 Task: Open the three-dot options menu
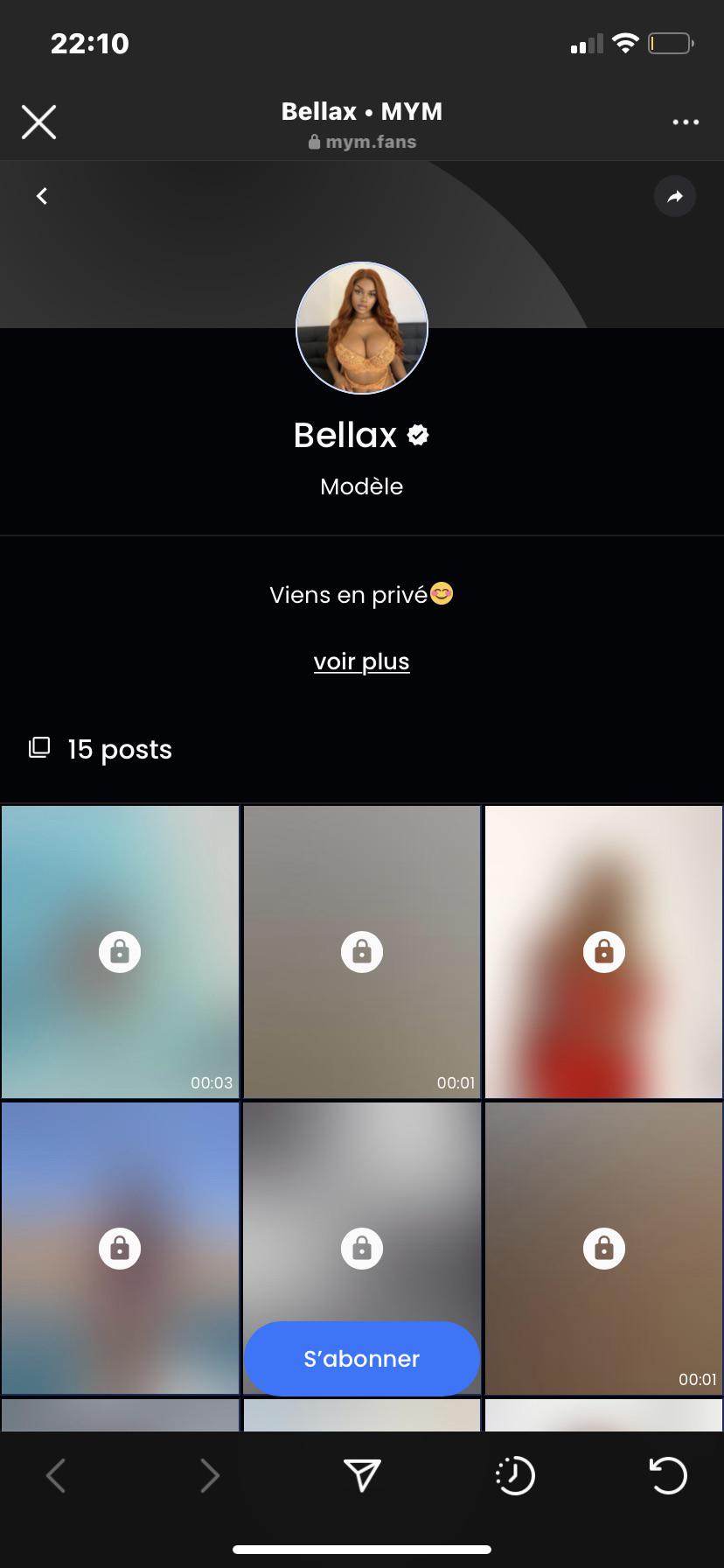686,122
